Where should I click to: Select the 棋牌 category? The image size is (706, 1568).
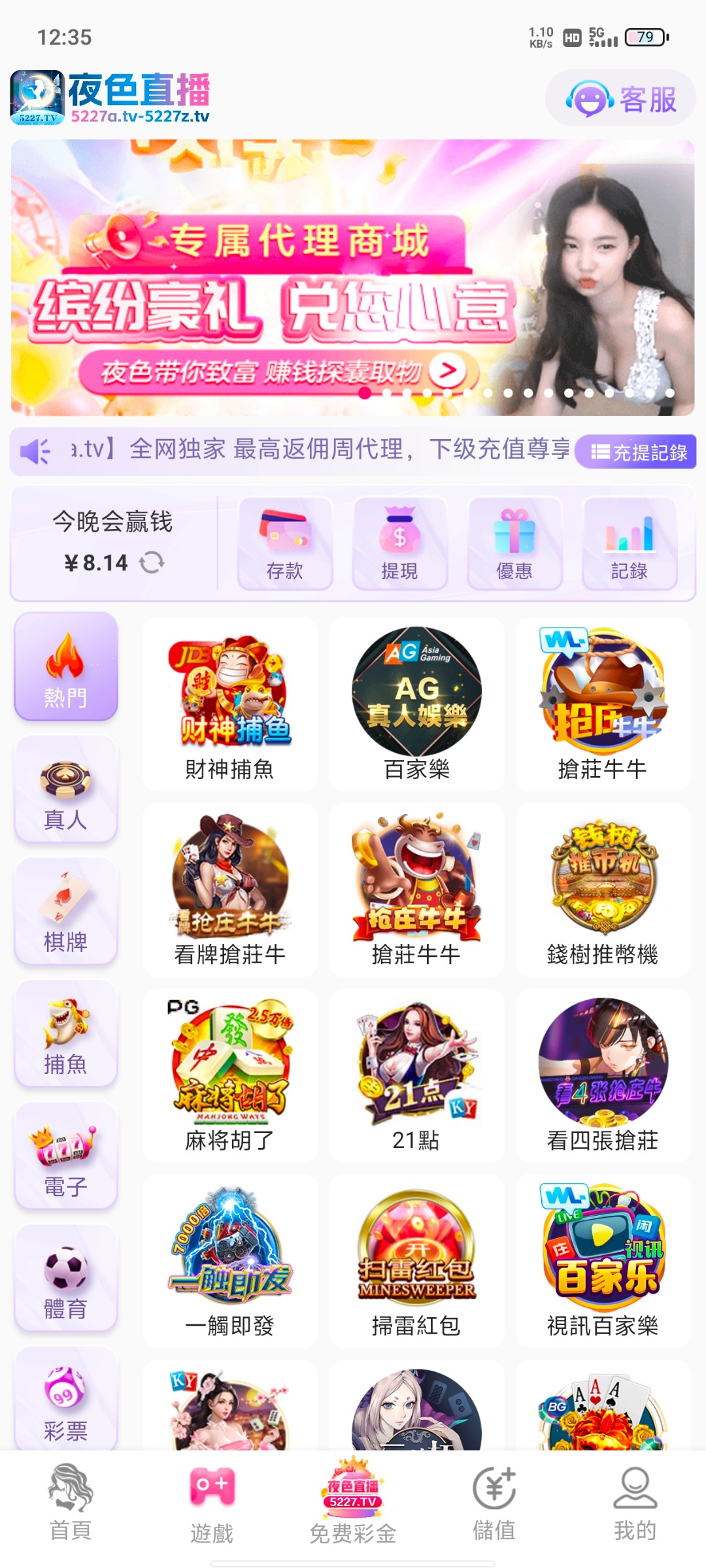pyautogui.click(x=65, y=911)
